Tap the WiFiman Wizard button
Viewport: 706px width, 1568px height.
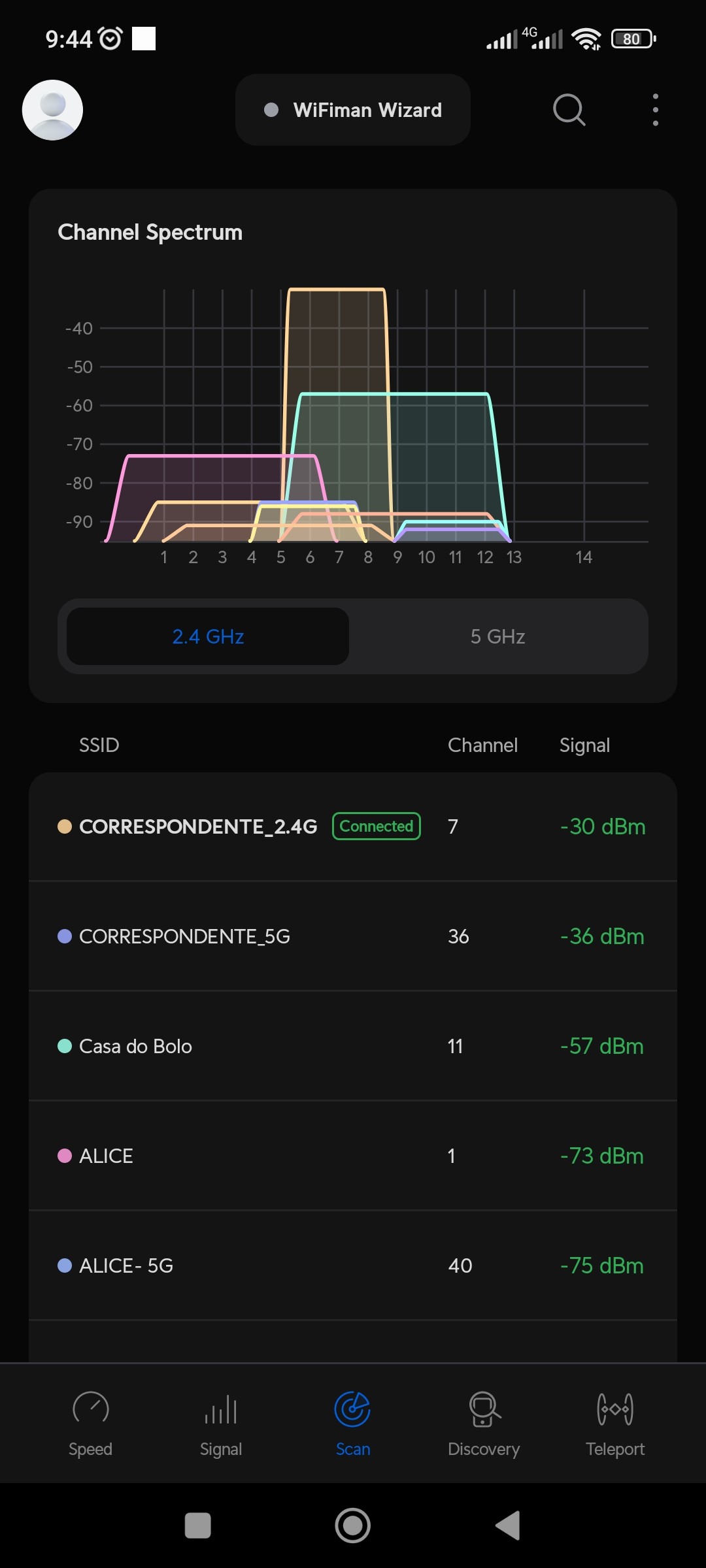[353, 110]
